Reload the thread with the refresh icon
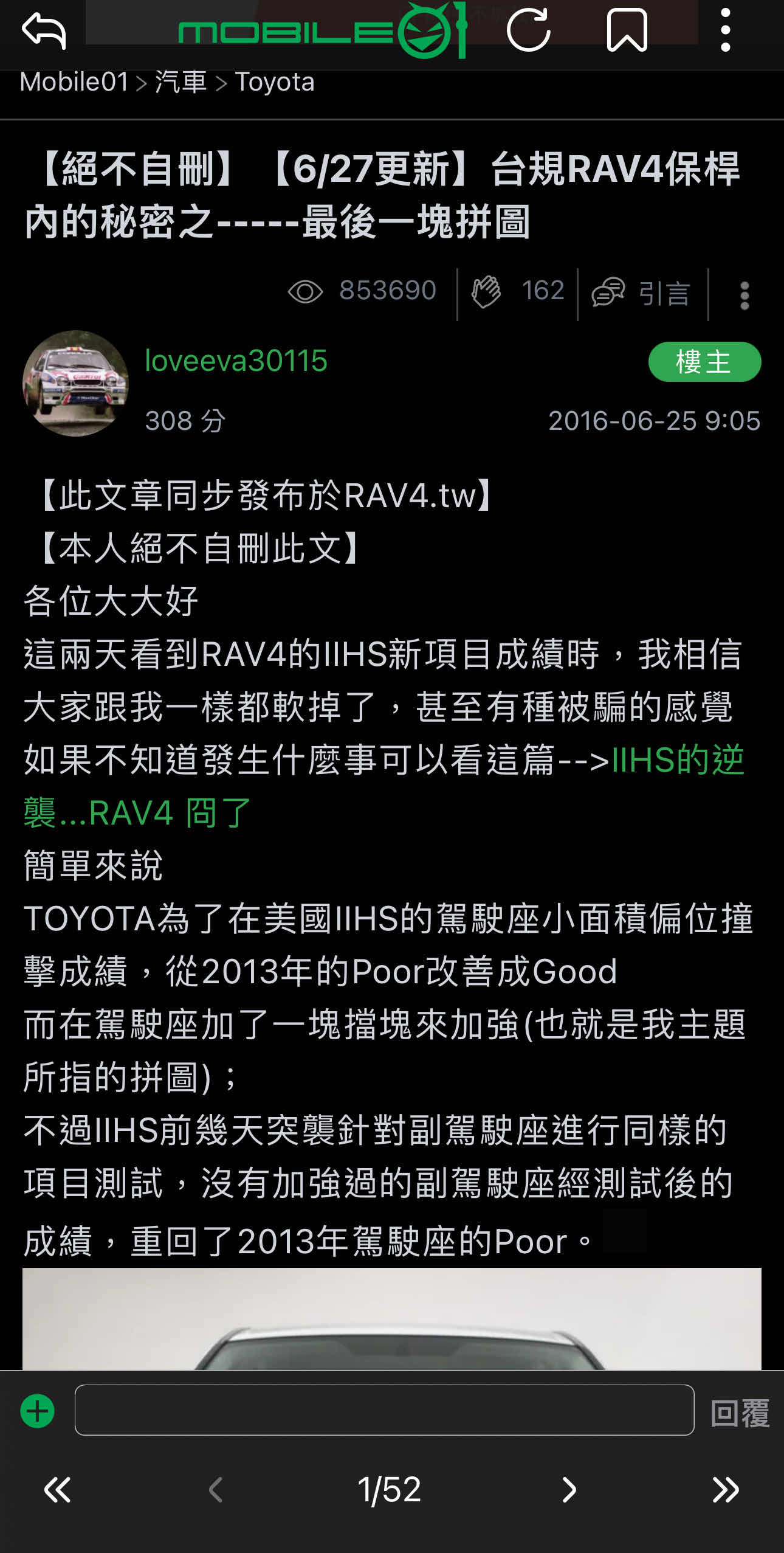The height and width of the screenshot is (1553, 784). (528, 30)
